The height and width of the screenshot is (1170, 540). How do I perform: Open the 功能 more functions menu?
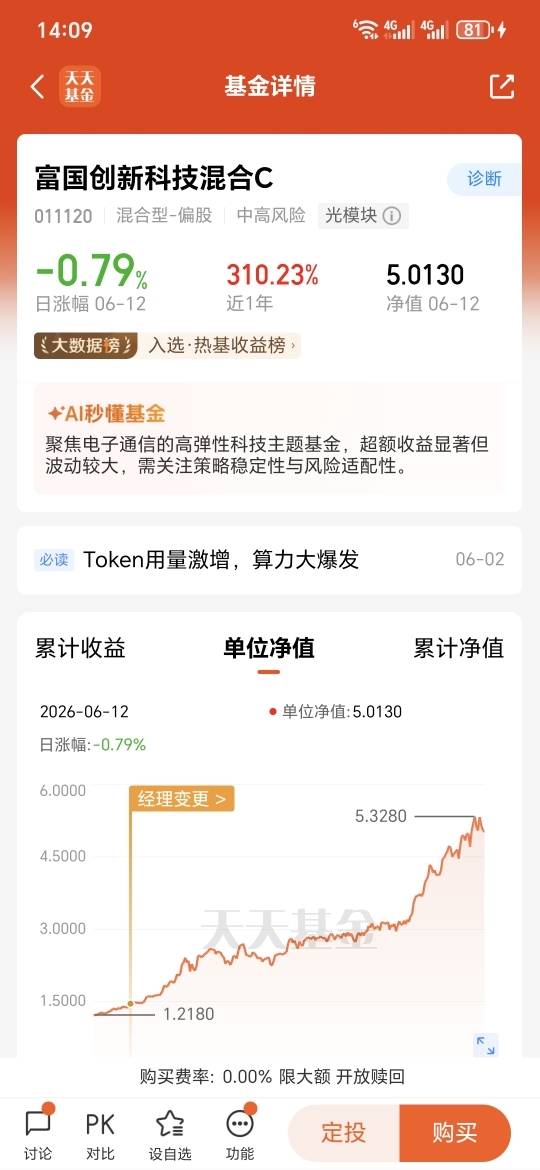[239, 1133]
